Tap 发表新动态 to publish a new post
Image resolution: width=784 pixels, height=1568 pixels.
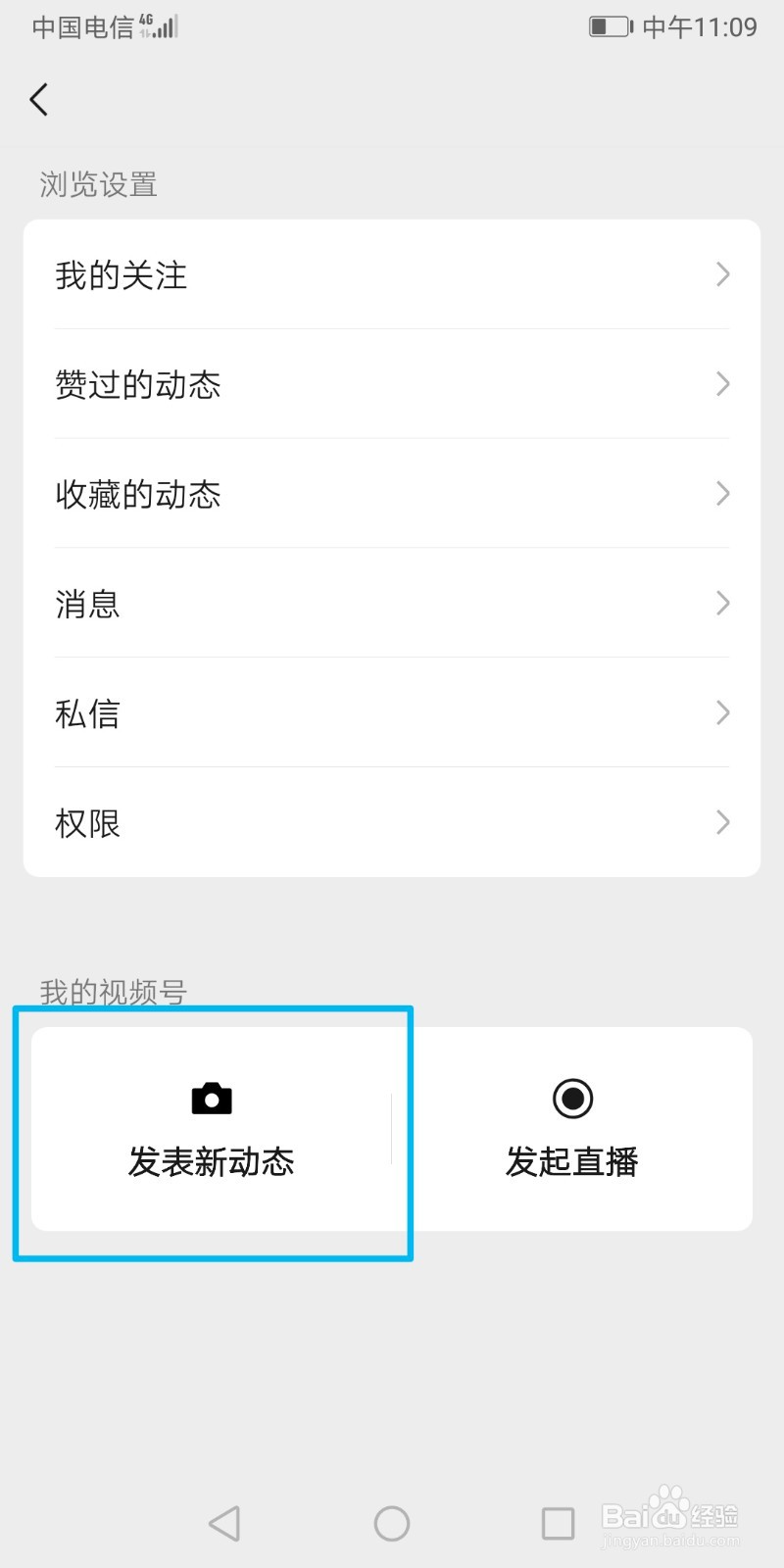[x=212, y=1161]
